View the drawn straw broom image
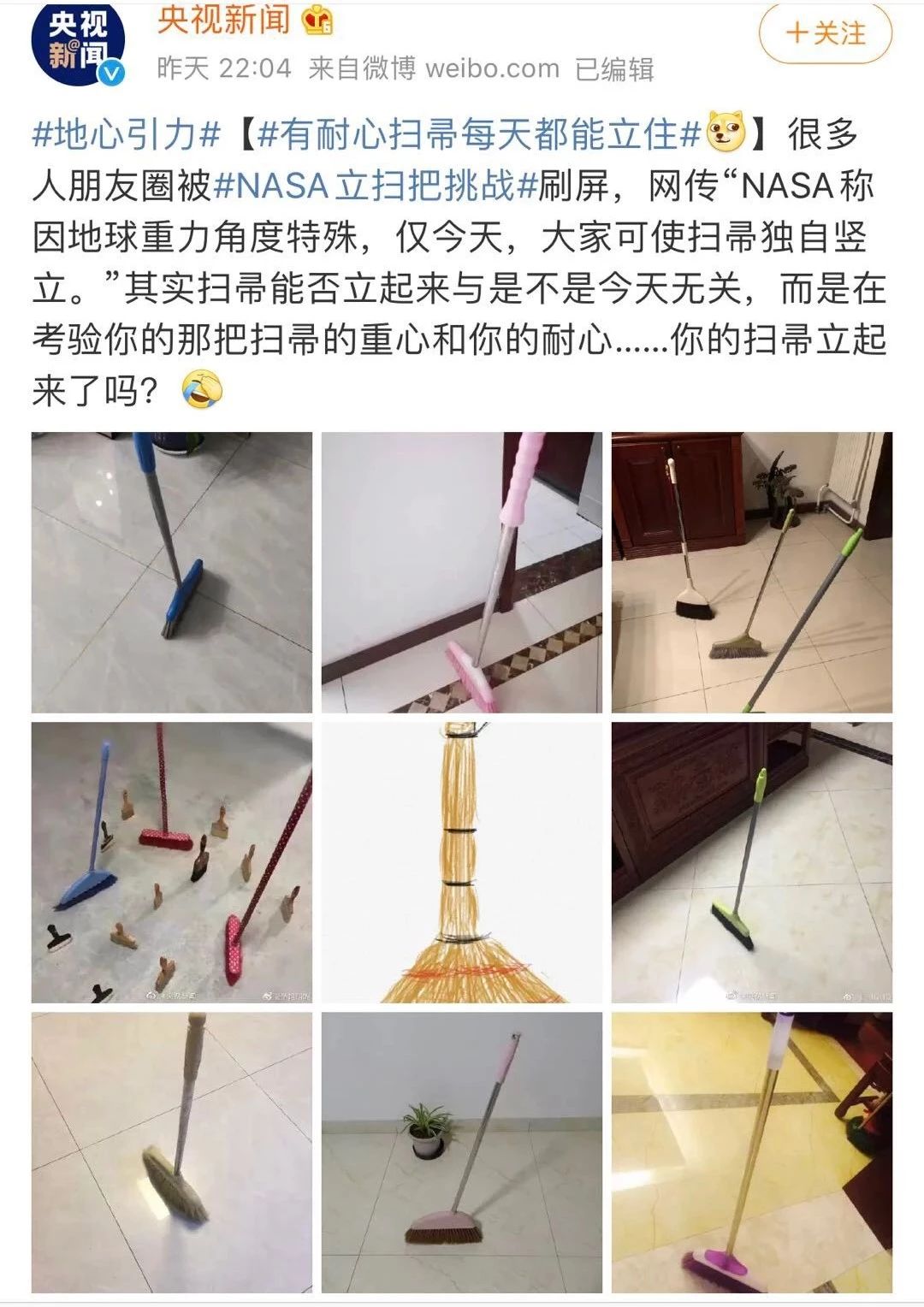This screenshot has height=1307, width=924. [462, 862]
